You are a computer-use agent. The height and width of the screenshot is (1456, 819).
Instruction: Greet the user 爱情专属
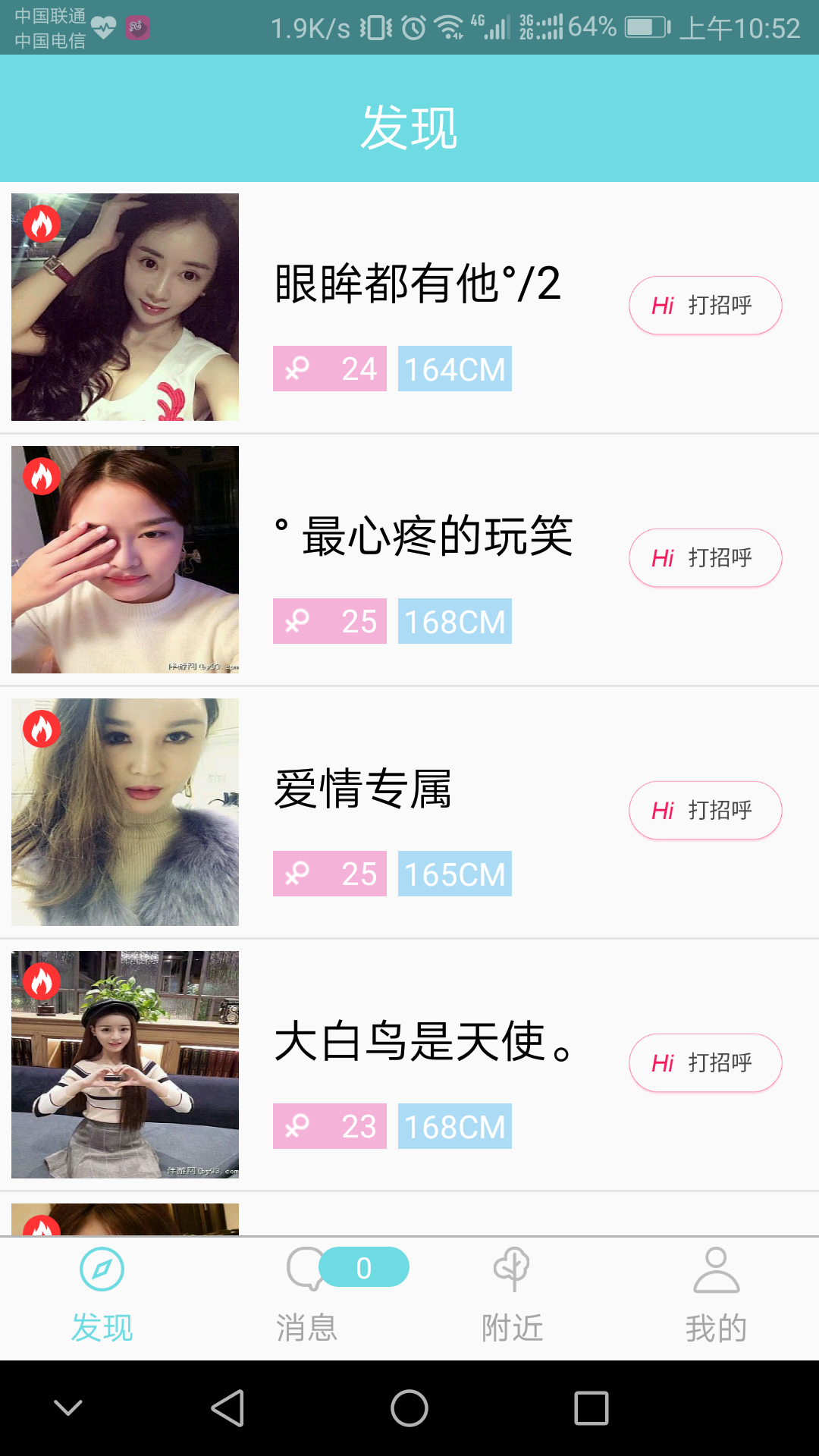point(704,811)
